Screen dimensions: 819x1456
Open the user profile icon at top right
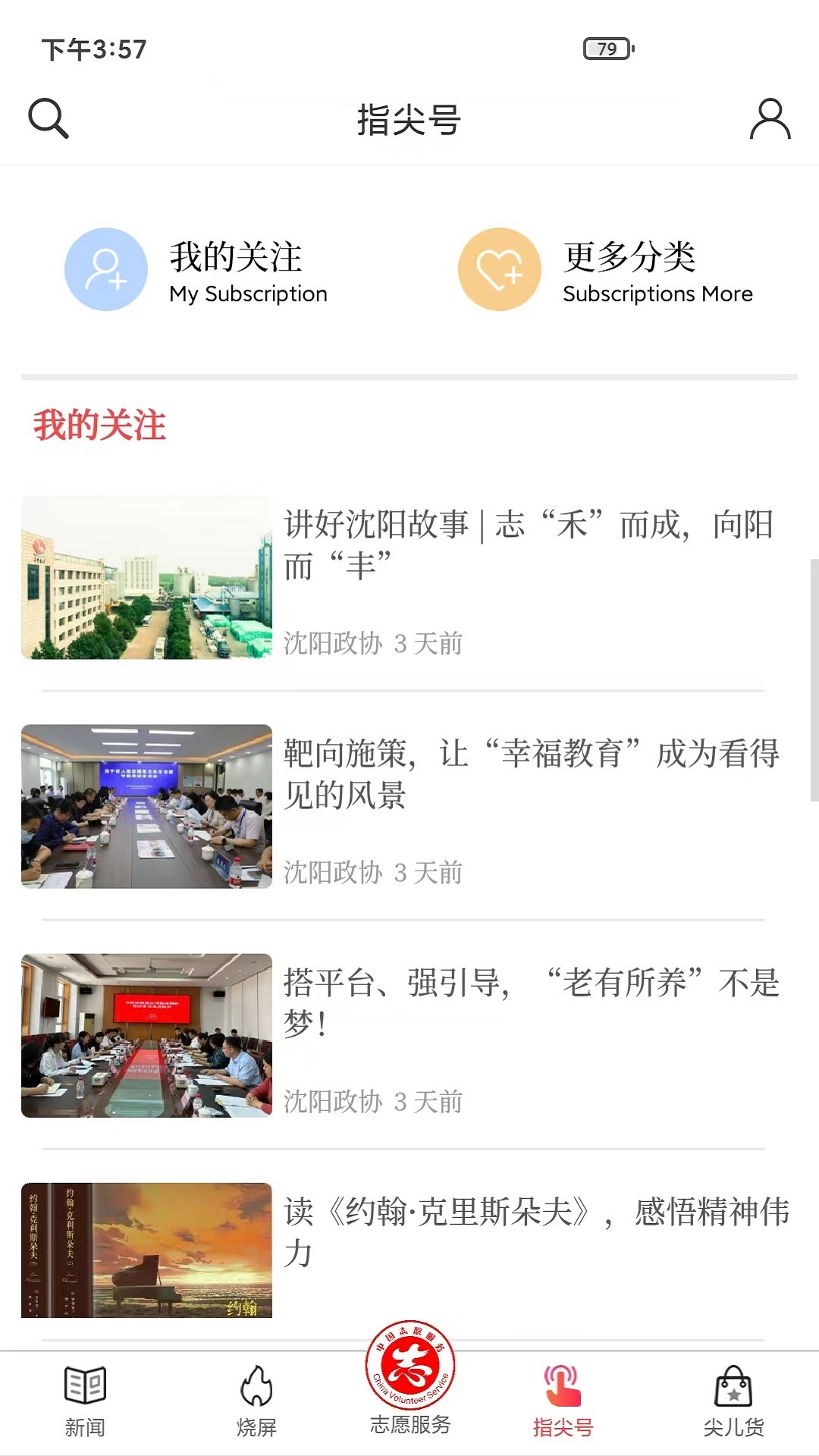point(769,118)
